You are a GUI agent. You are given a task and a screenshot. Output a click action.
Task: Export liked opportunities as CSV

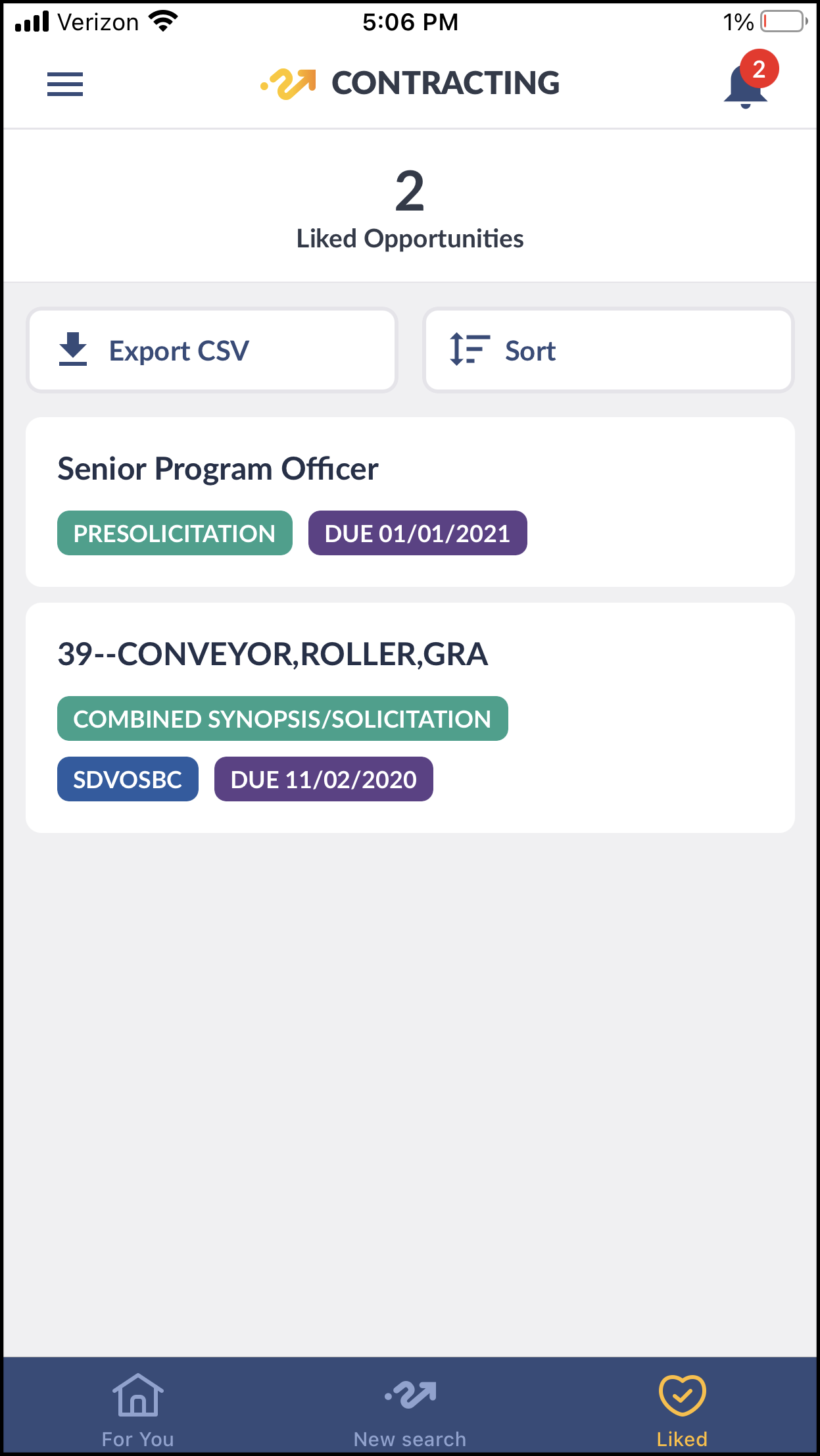(212, 350)
